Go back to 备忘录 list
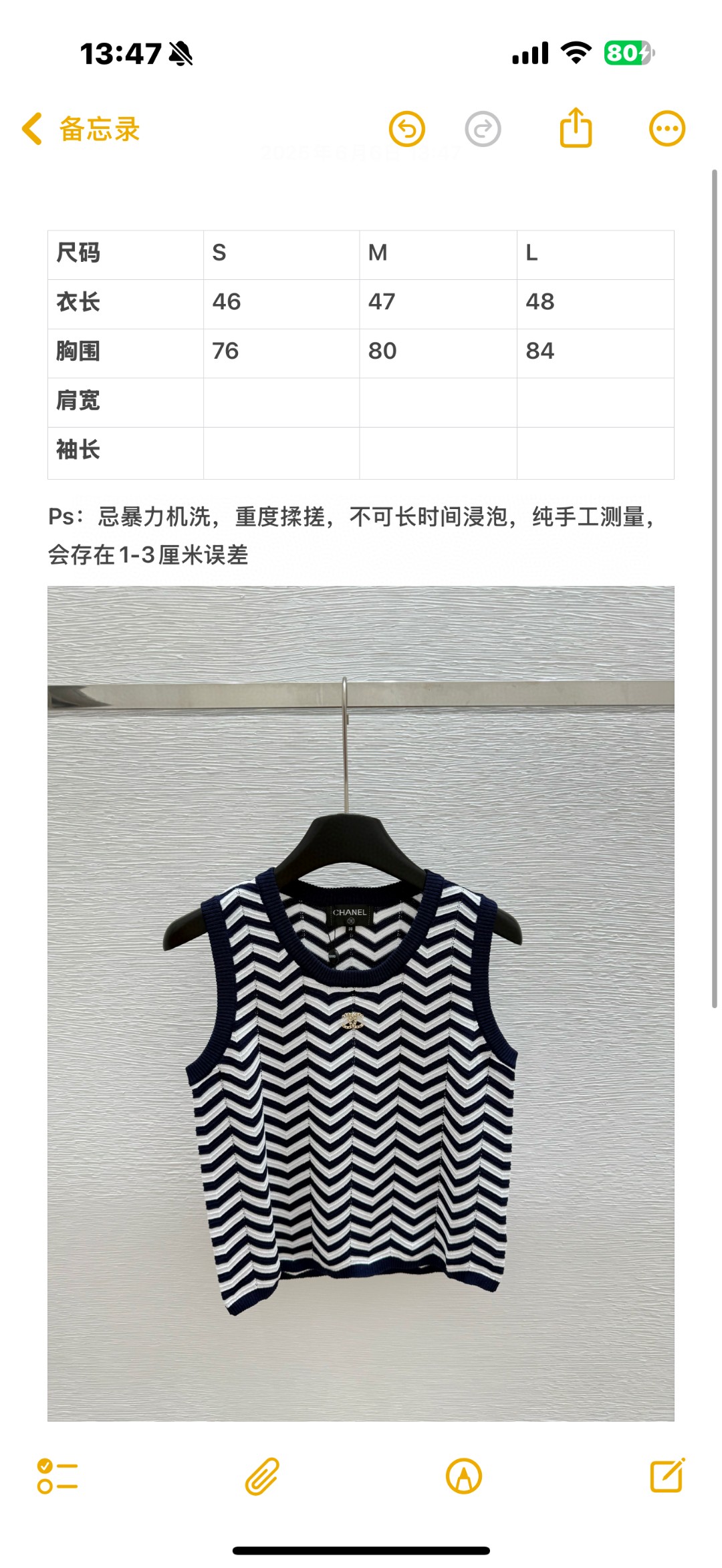This screenshot has height=1568, width=722. pos(80,128)
